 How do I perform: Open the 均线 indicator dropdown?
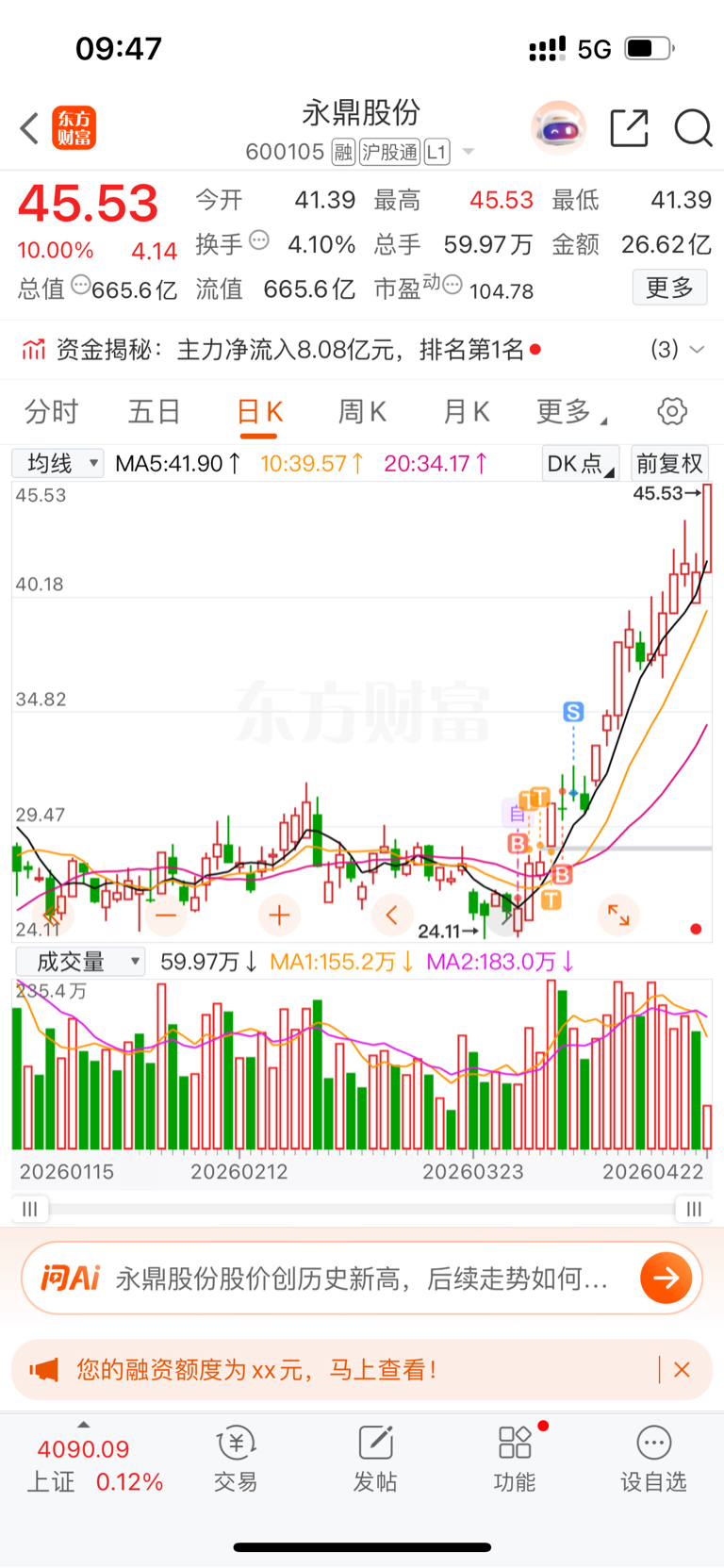pyautogui.click(x=58, y=463)
